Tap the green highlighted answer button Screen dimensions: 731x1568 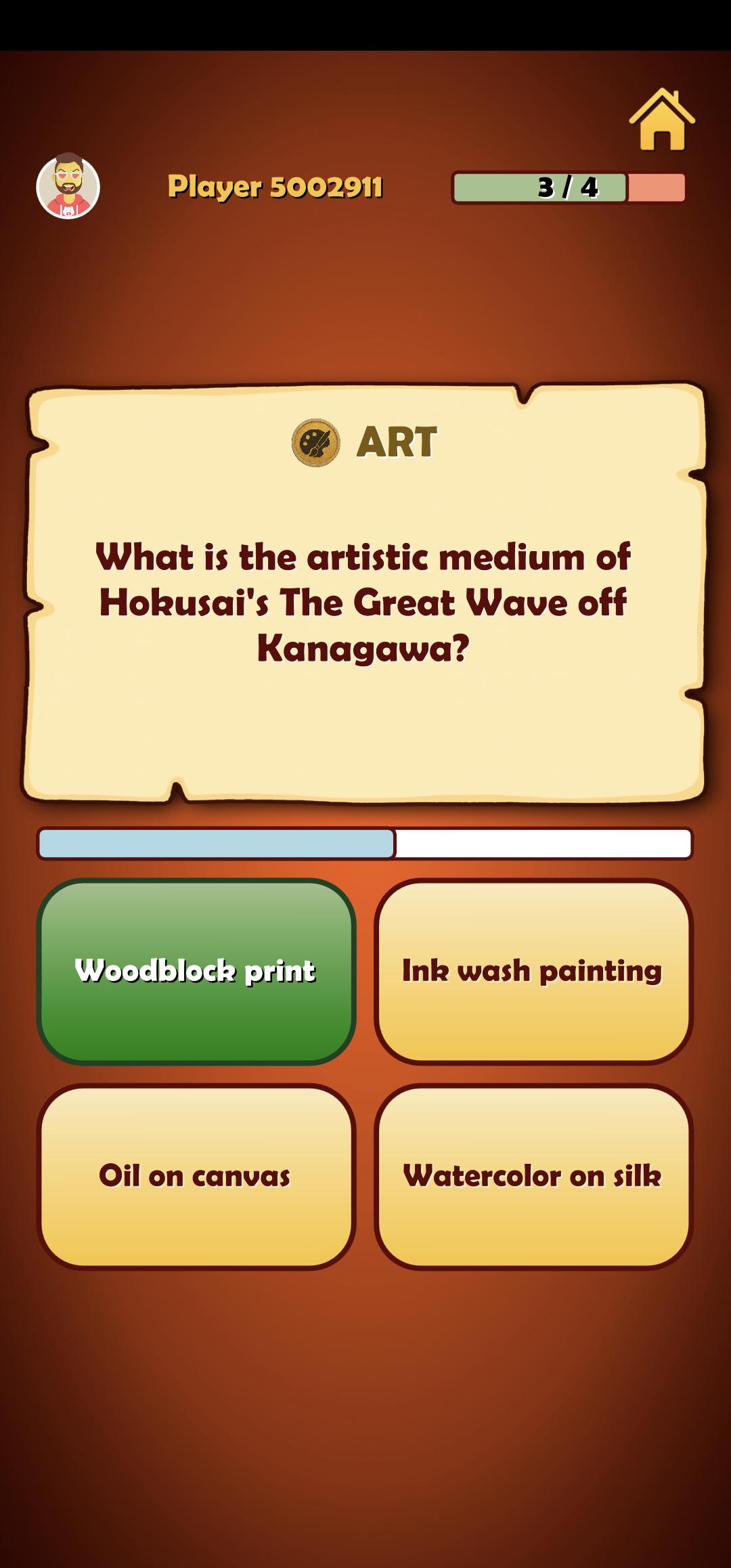[x=196, y=971]
